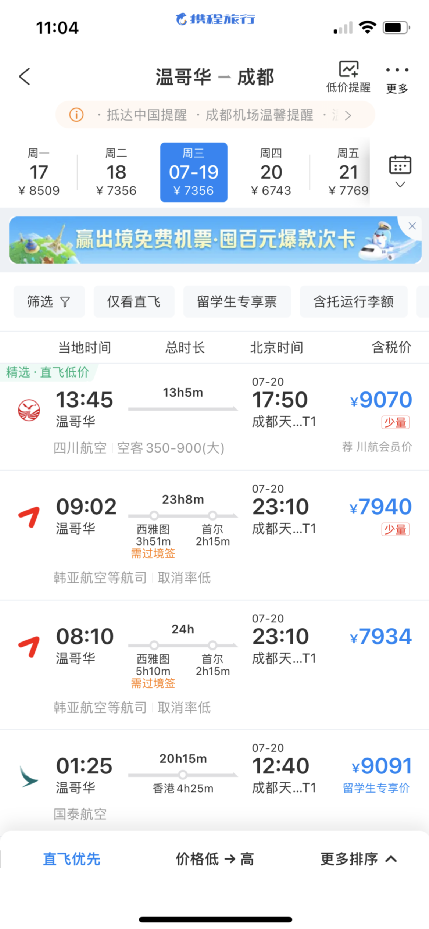The height and width of the screenshot is (929, 429).
Task: Select Friday 21 date at ¥7769
Action: [348, 172]
